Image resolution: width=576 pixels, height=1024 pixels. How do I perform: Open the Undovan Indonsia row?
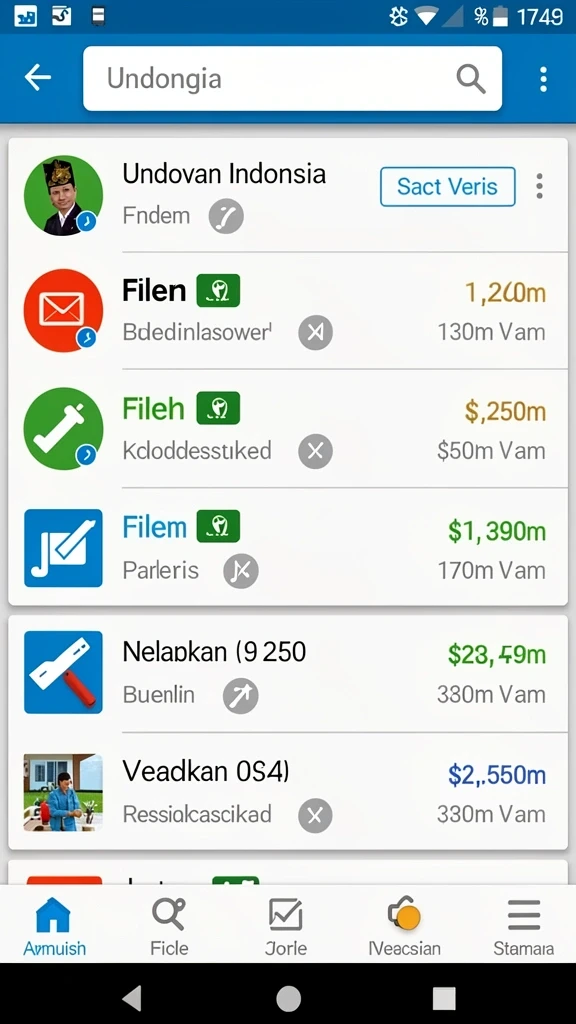(x=288, y=195)
